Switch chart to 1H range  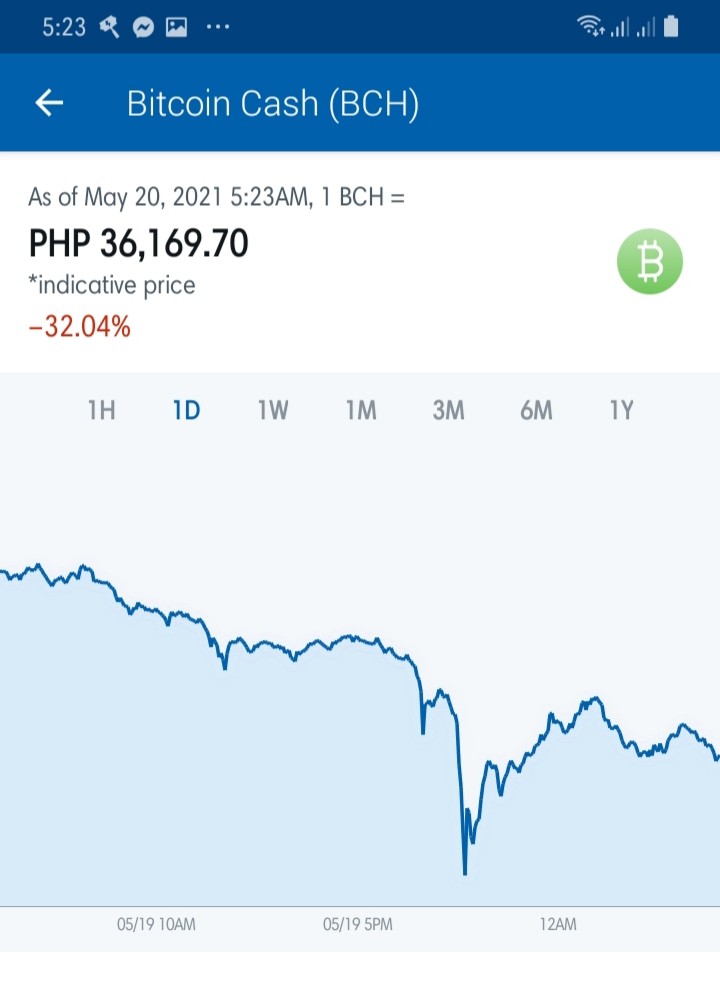point(101,411)
